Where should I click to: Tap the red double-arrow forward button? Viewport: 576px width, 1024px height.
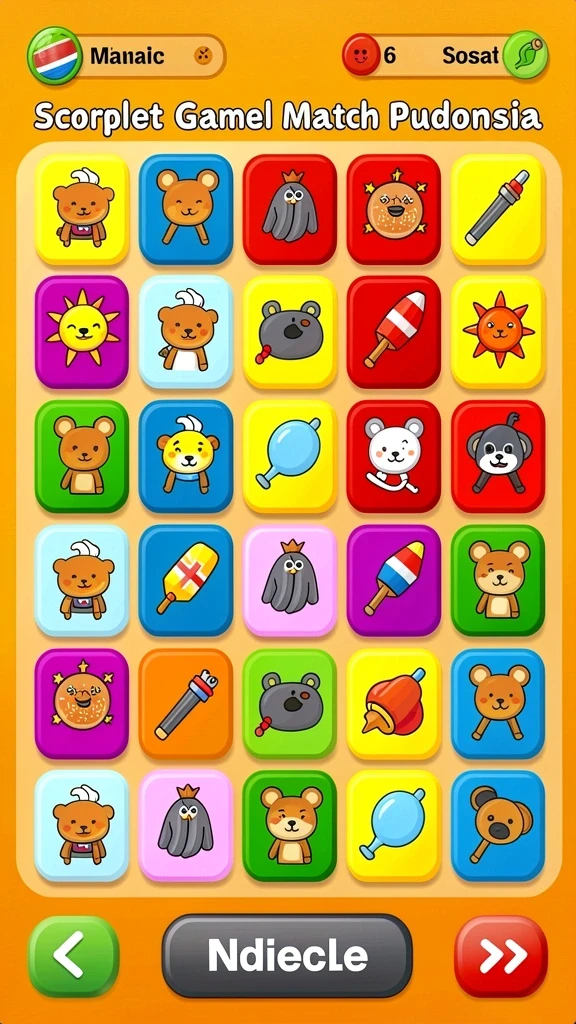click(501, 956)
